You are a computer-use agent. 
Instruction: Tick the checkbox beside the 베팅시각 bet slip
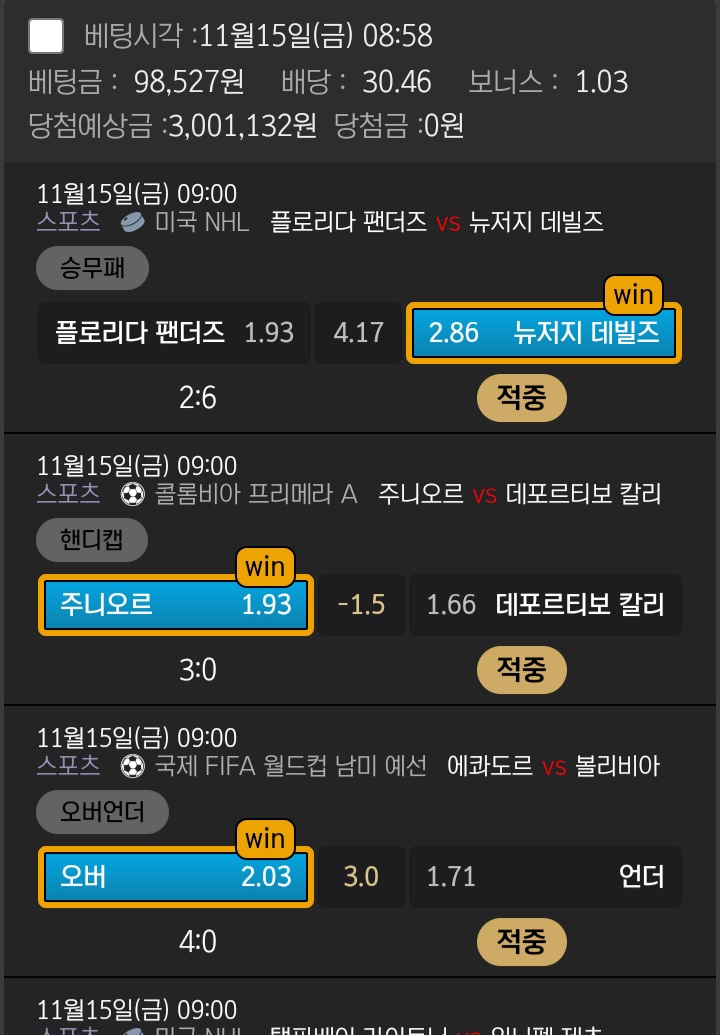click(x=46, y=36)
